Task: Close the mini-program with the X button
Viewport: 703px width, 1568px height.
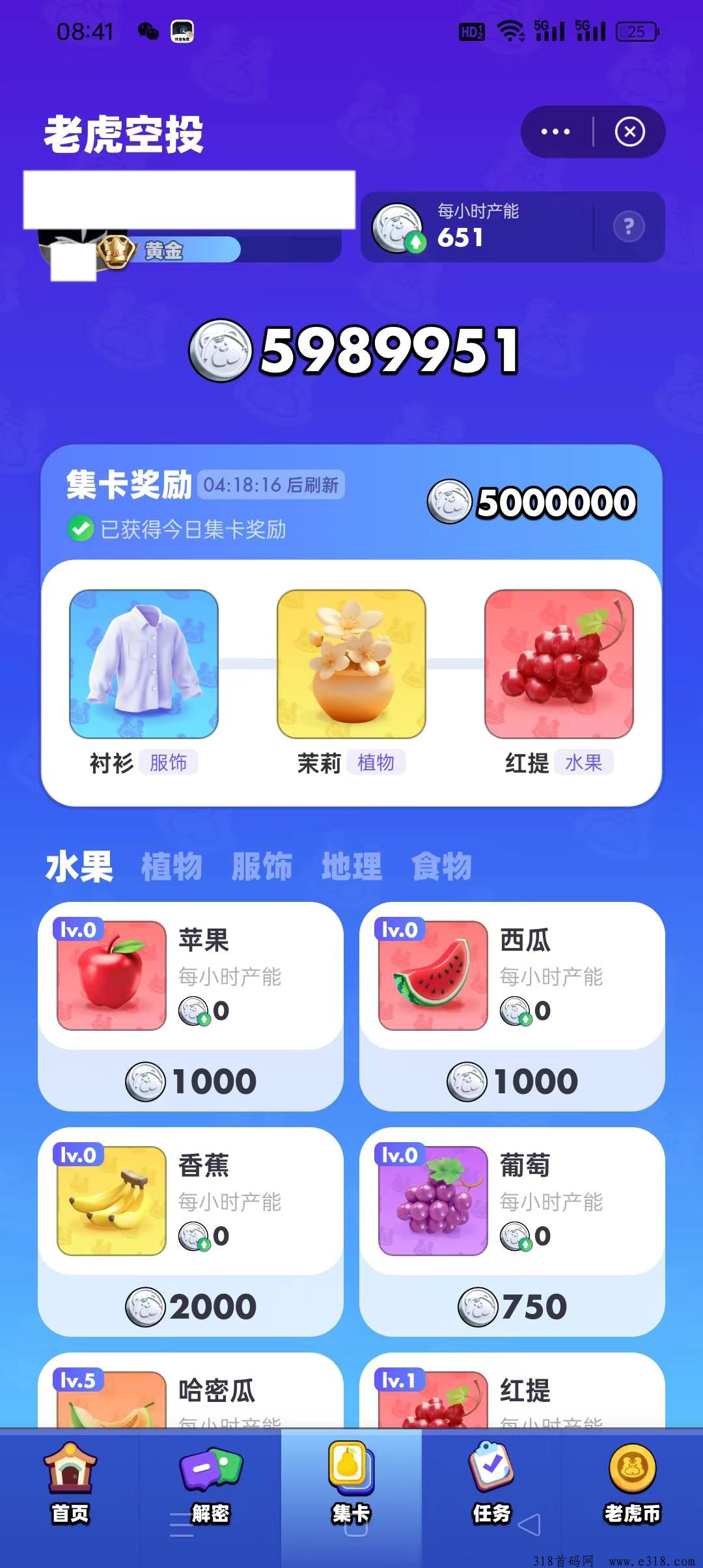Action: coord(629,132)
